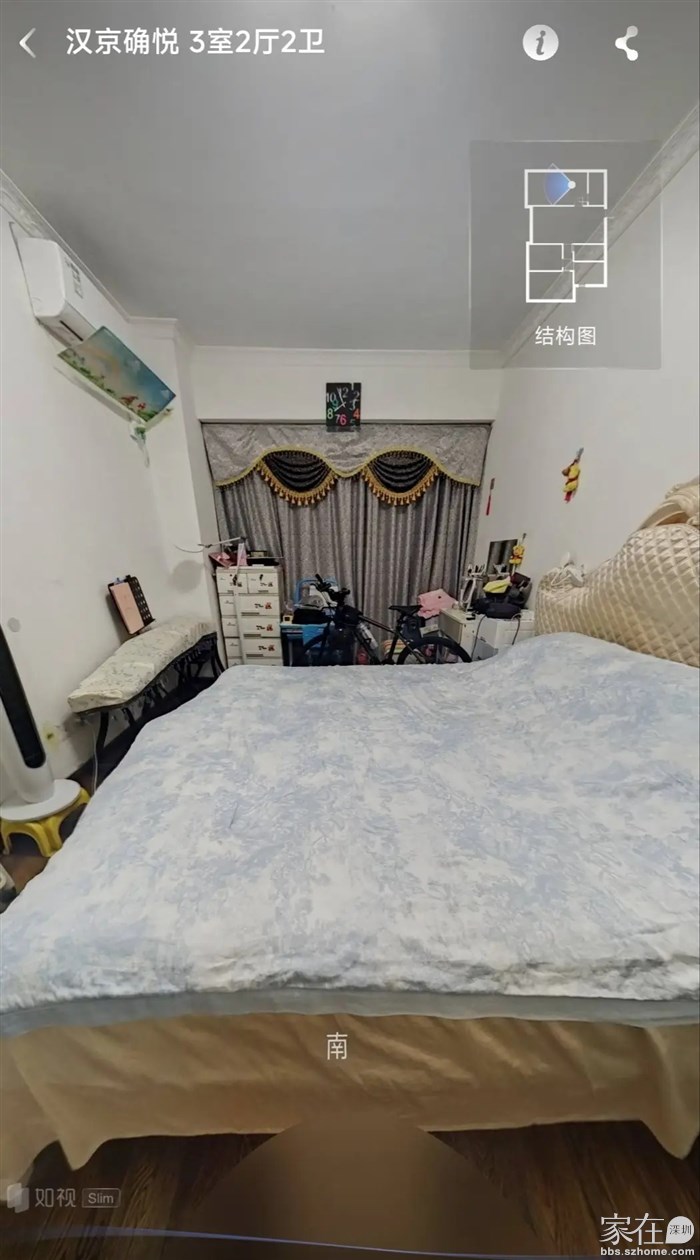
Task: Open the listing info icon
Action: (x=540, y=42)
